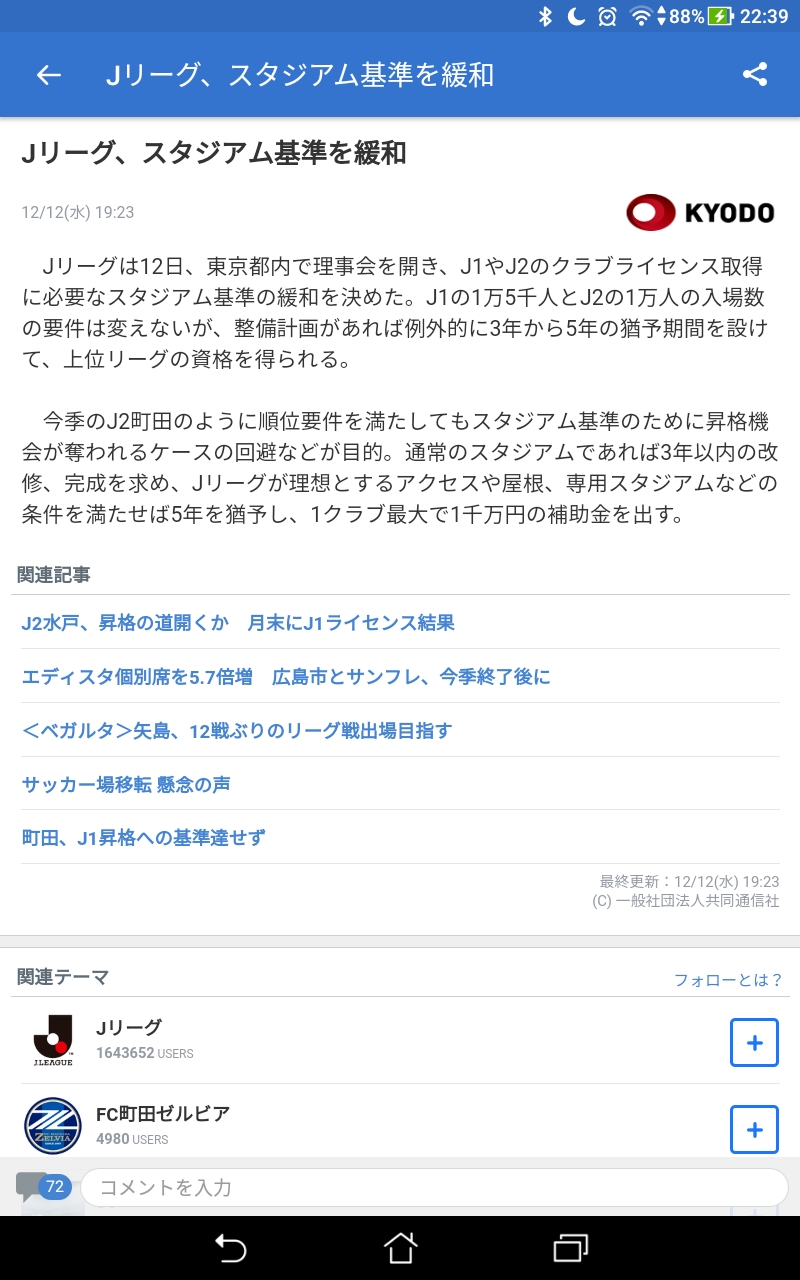Open the FC町田ゼルビア theme page
The height and width of the screenshot is (1280, 800).
click(163, 1114)
